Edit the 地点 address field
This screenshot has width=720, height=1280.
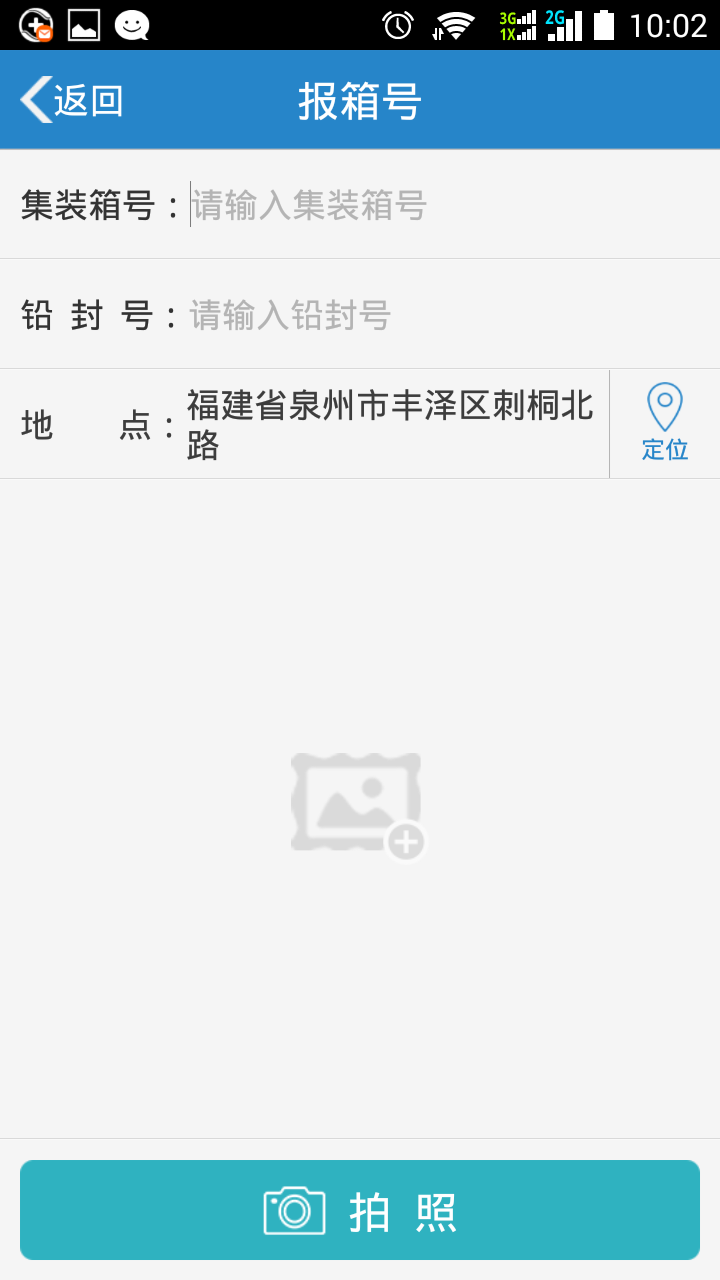pos(395,424)
